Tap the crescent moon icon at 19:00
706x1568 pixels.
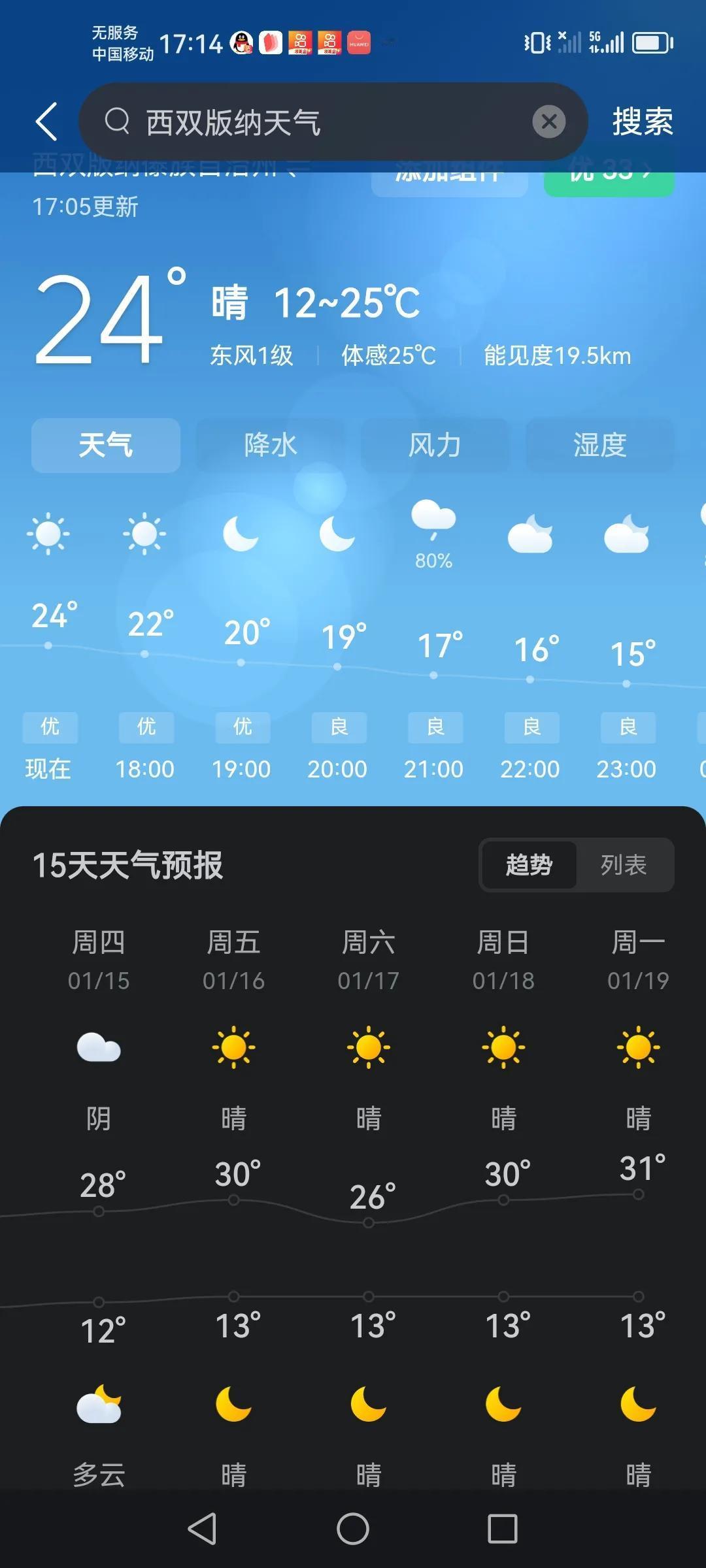click(241, 532)
